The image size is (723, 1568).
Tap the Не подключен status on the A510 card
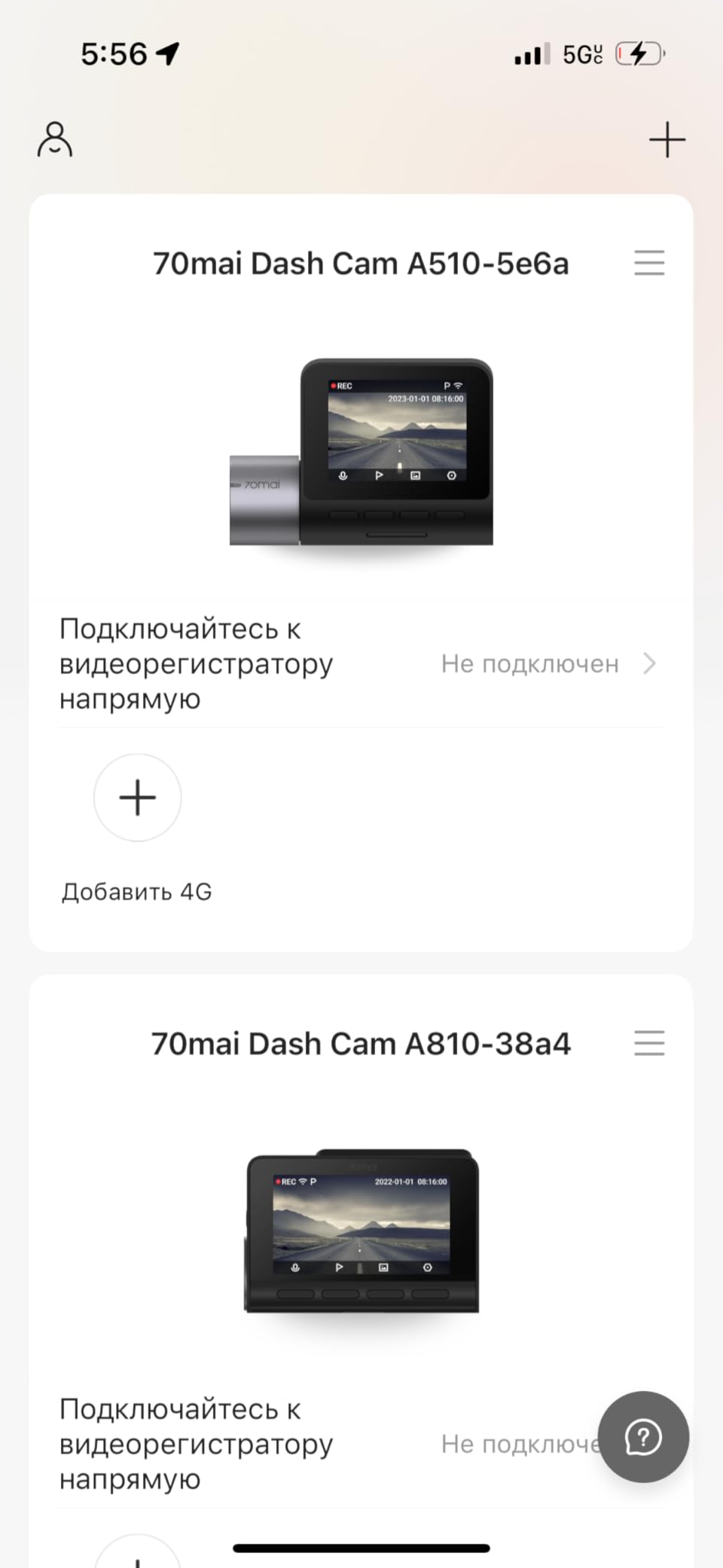pos(530,664)
